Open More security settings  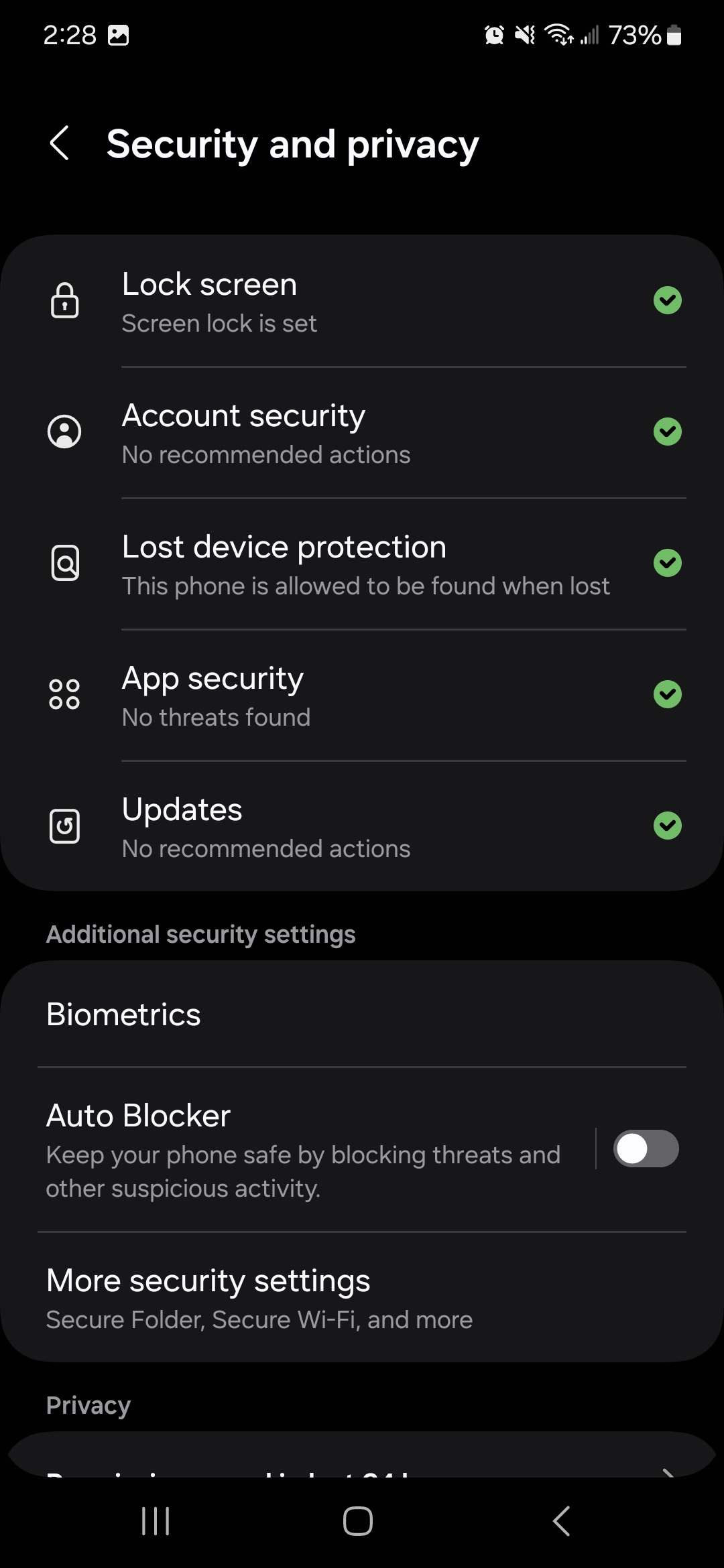pos(362,1297)
